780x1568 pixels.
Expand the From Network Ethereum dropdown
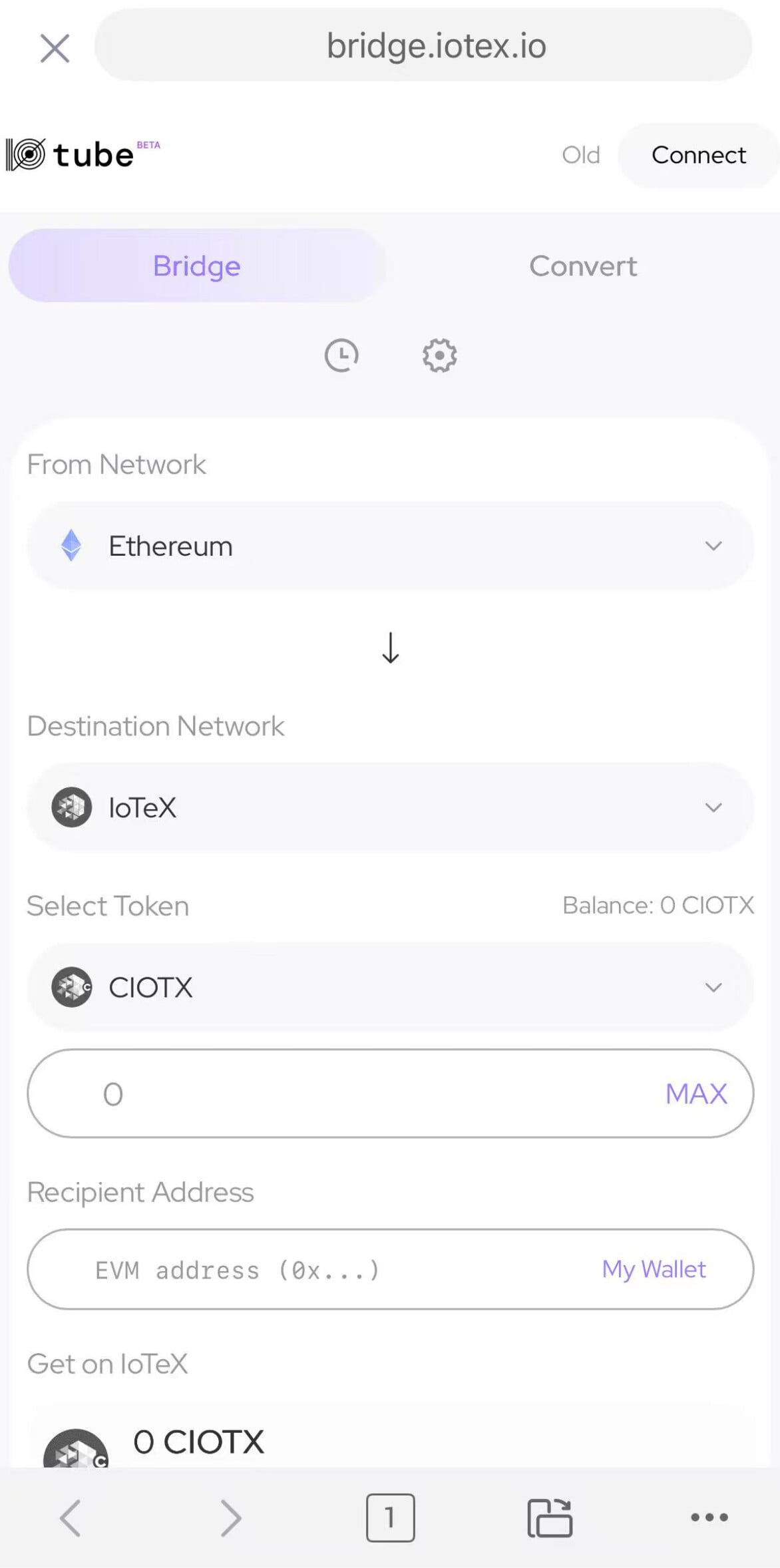(x=390, y=546)
